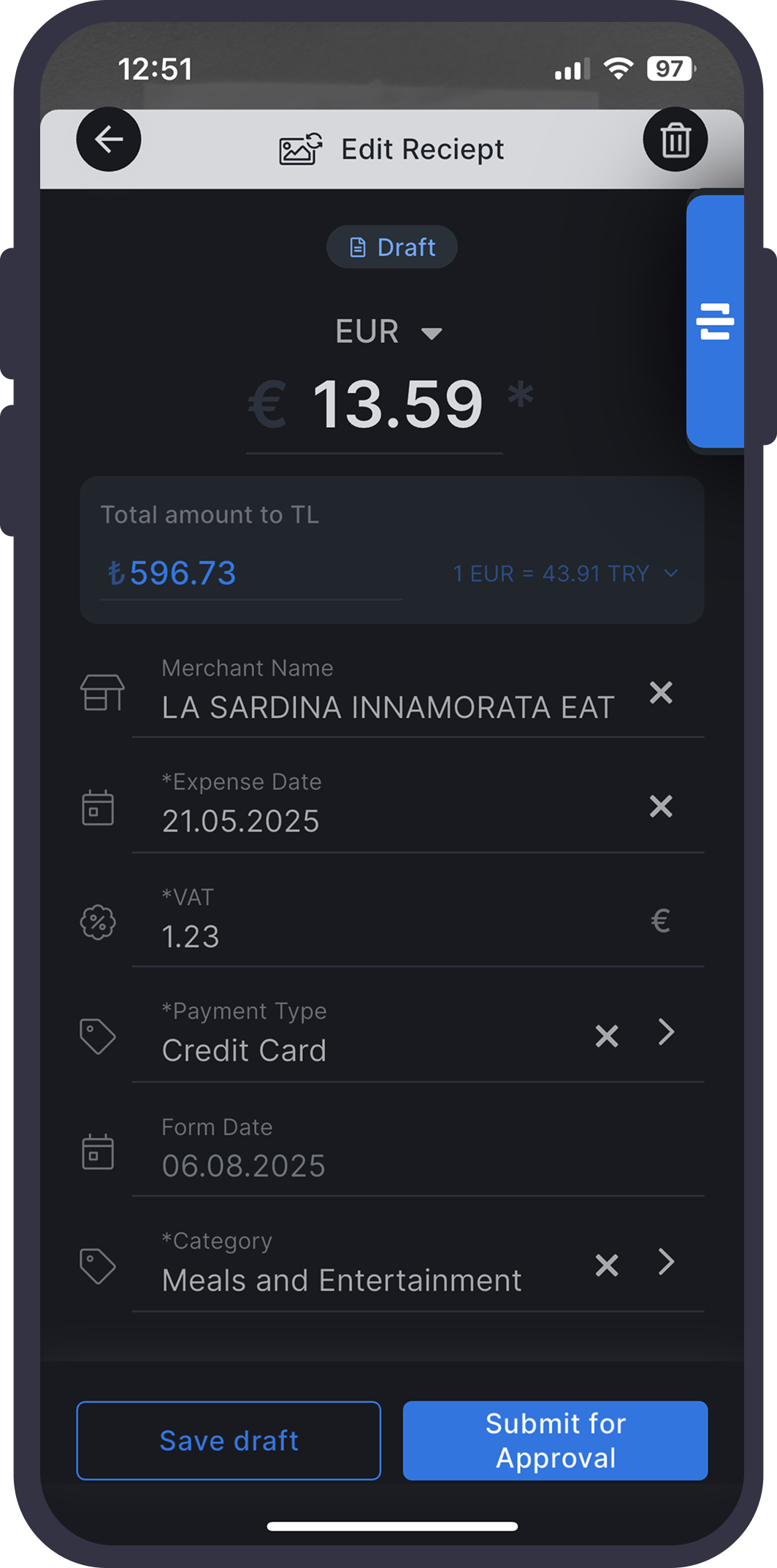
Task: Clear the Expense Date value
Action: click(x=661, y=806)
